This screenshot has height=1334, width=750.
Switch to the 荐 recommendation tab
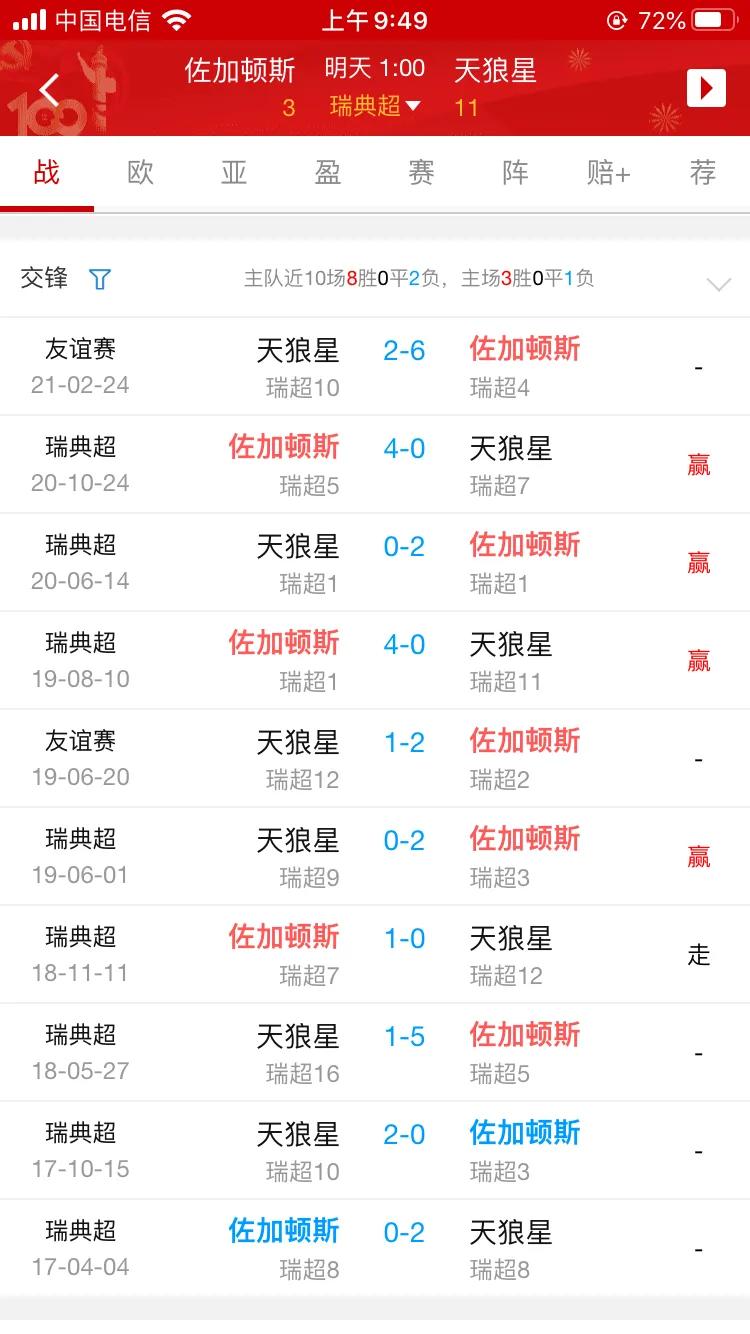(701, 172)
